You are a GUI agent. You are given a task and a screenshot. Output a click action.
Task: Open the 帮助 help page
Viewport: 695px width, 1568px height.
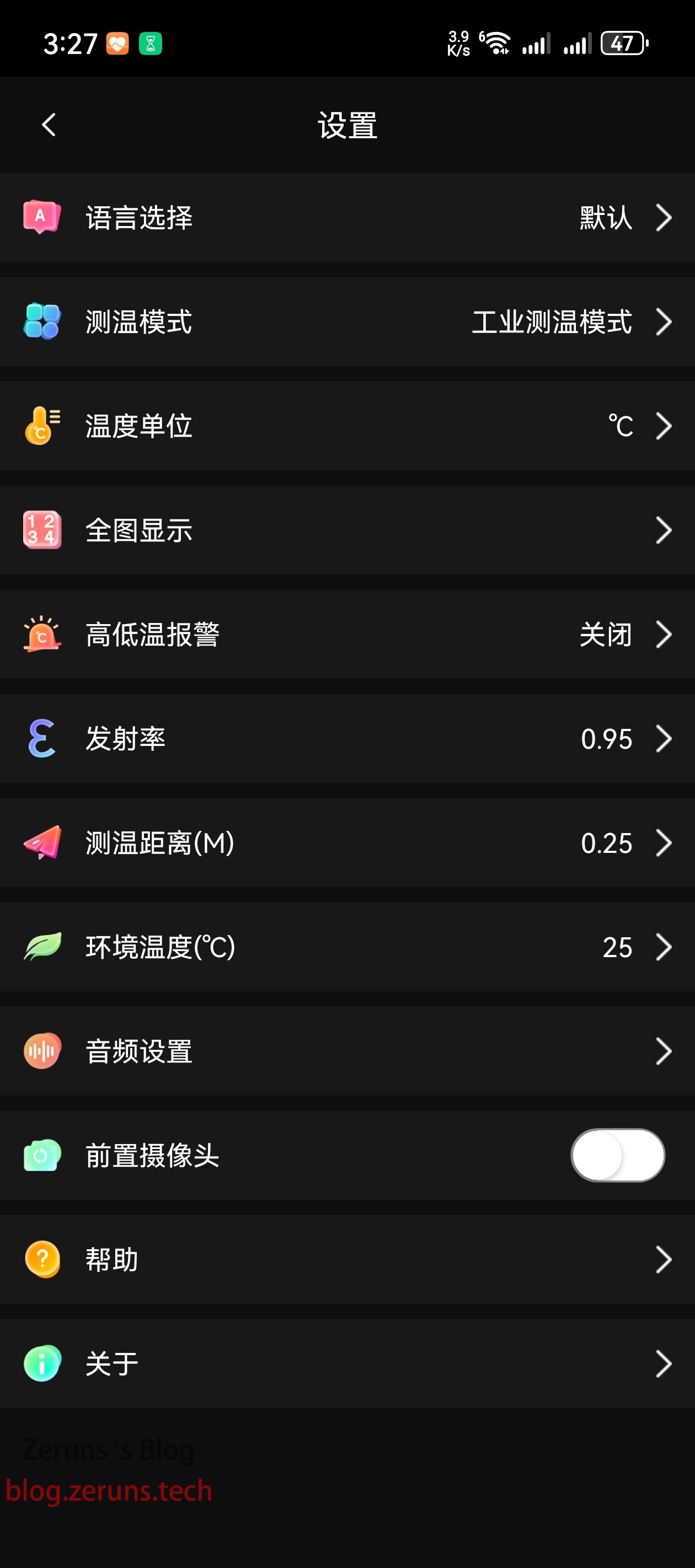pyautogui.click(x=347, y=1259)
